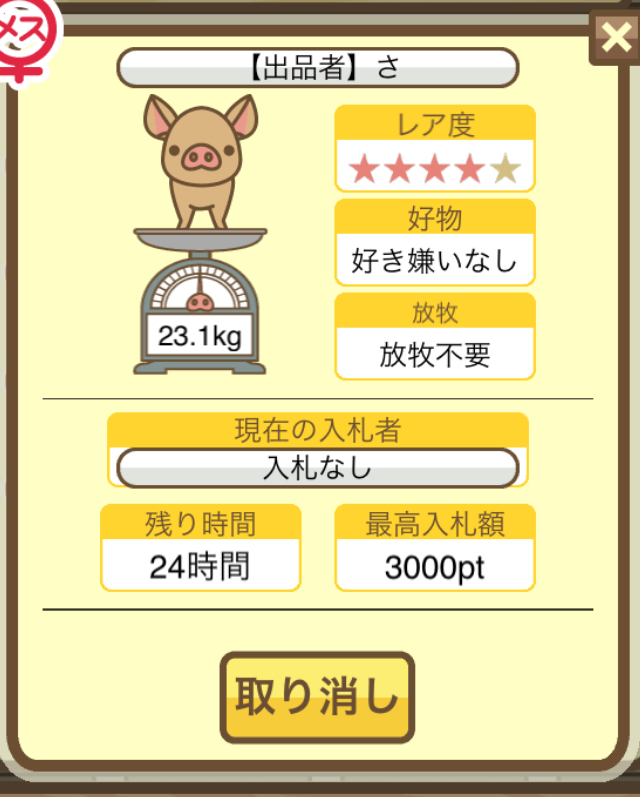Tap the 取り消し button to cancel listing
The height and width of the screenshot is (797, 640).
point(317,697)
